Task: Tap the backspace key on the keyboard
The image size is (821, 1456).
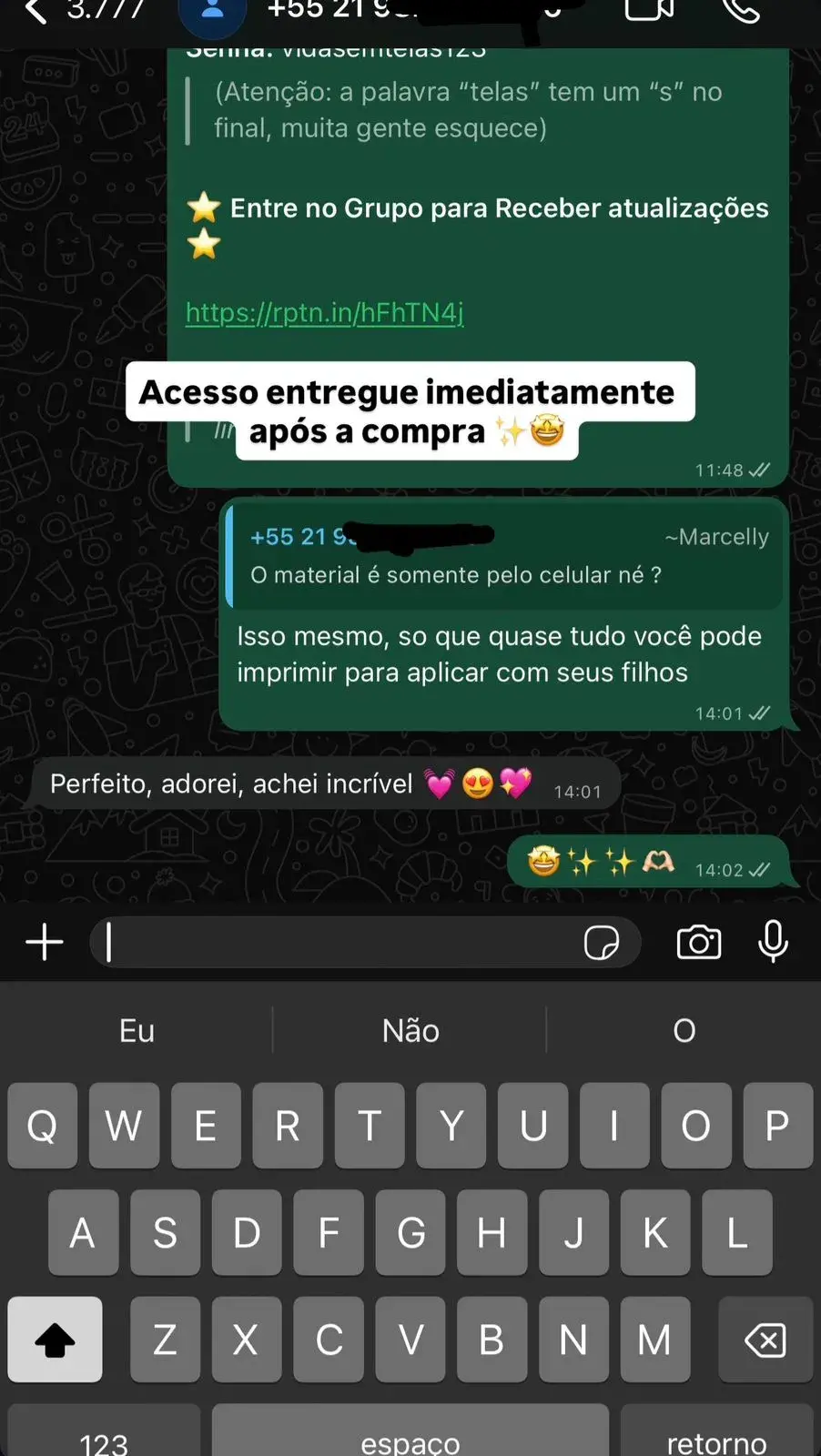Action: point(765,1340)
